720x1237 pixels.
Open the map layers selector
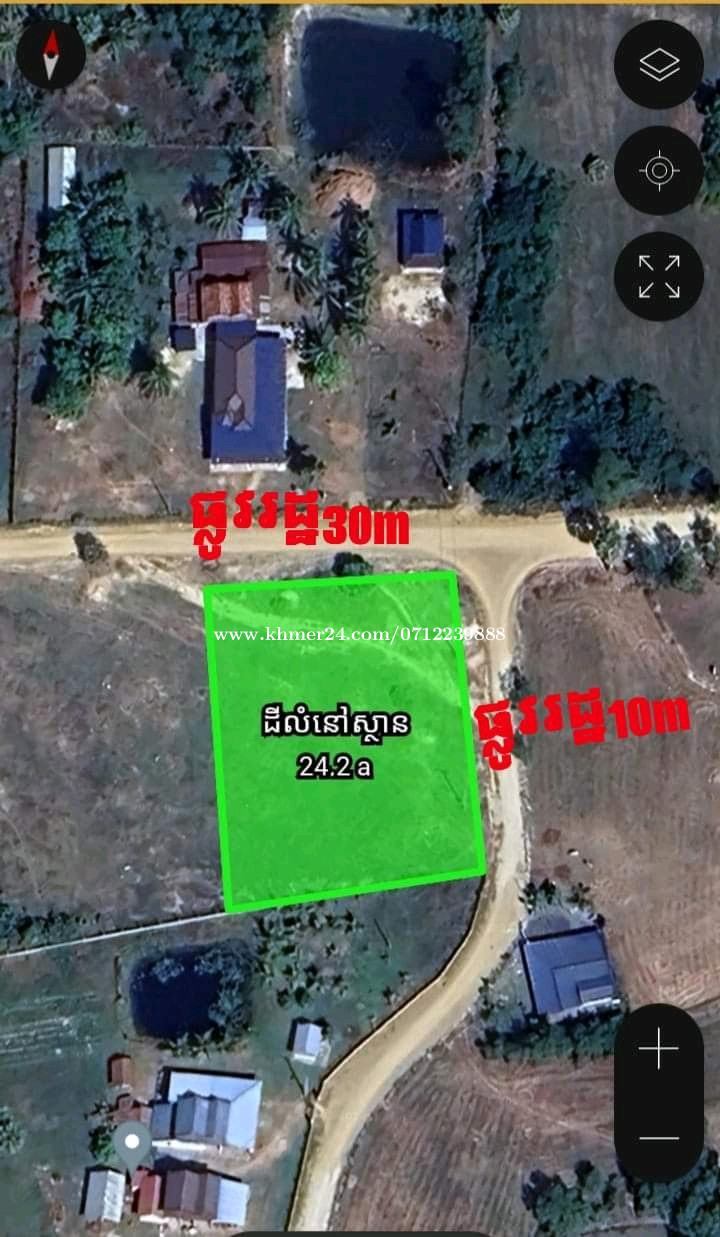659,65
